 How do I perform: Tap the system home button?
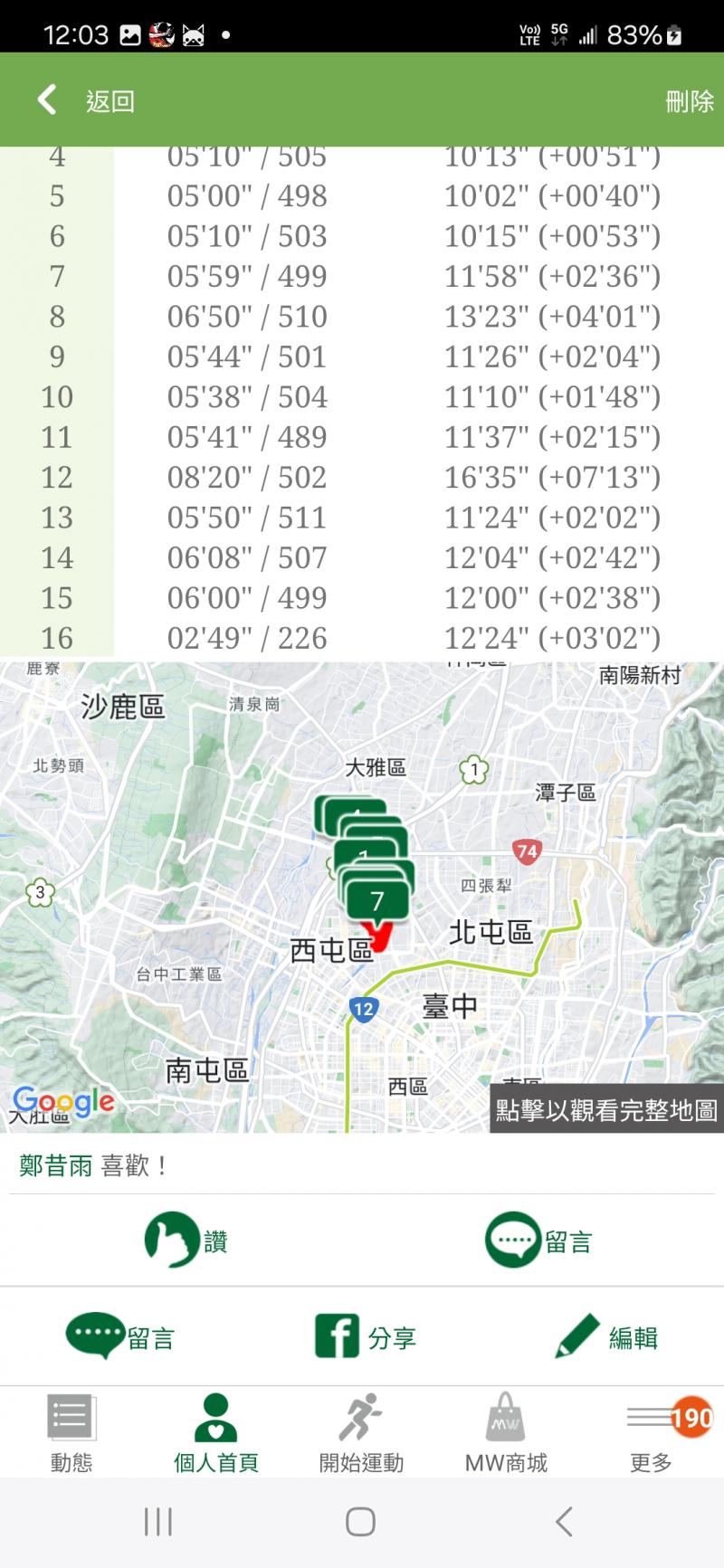coord(360,1522)
